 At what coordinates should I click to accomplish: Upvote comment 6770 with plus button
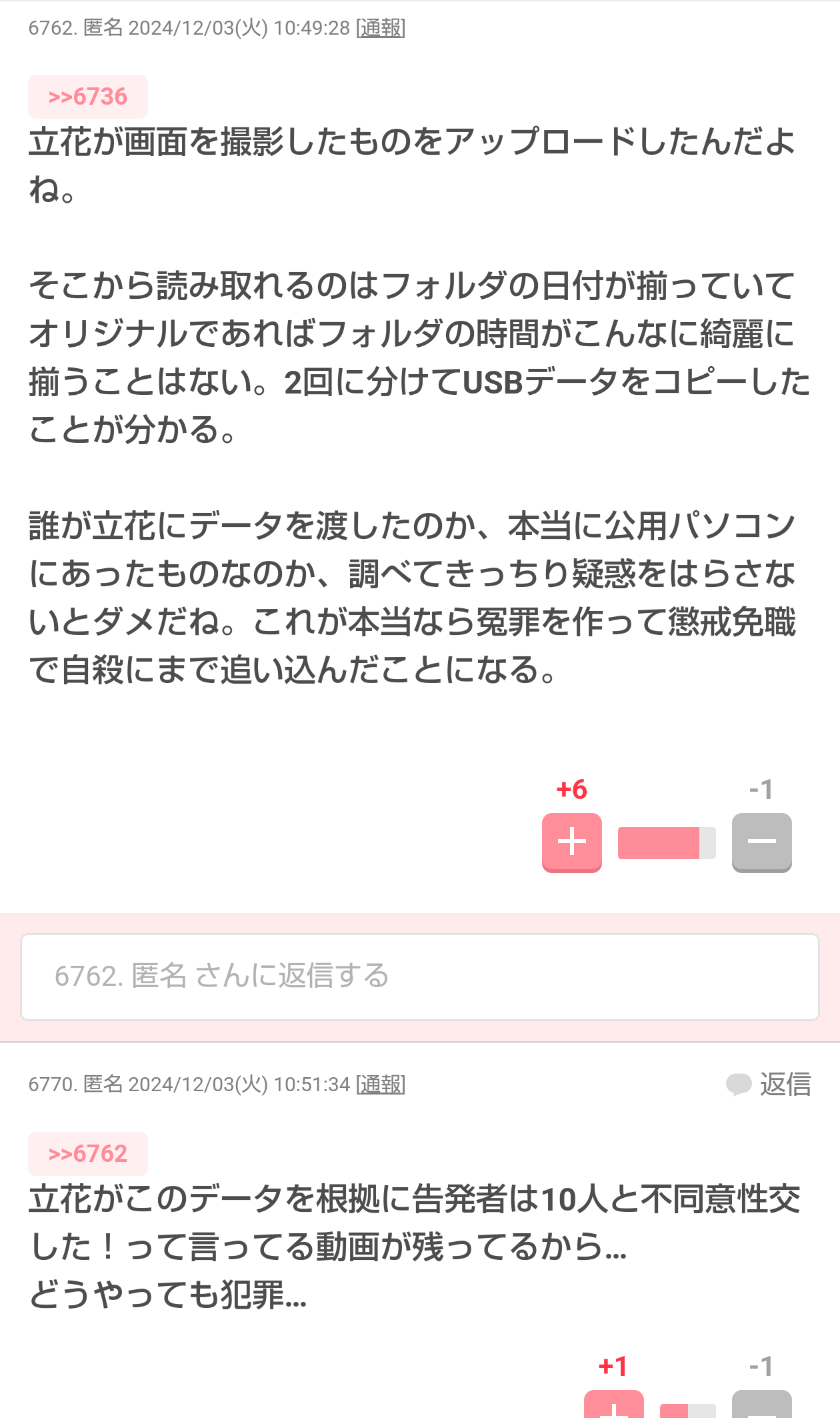point(614,1405)
